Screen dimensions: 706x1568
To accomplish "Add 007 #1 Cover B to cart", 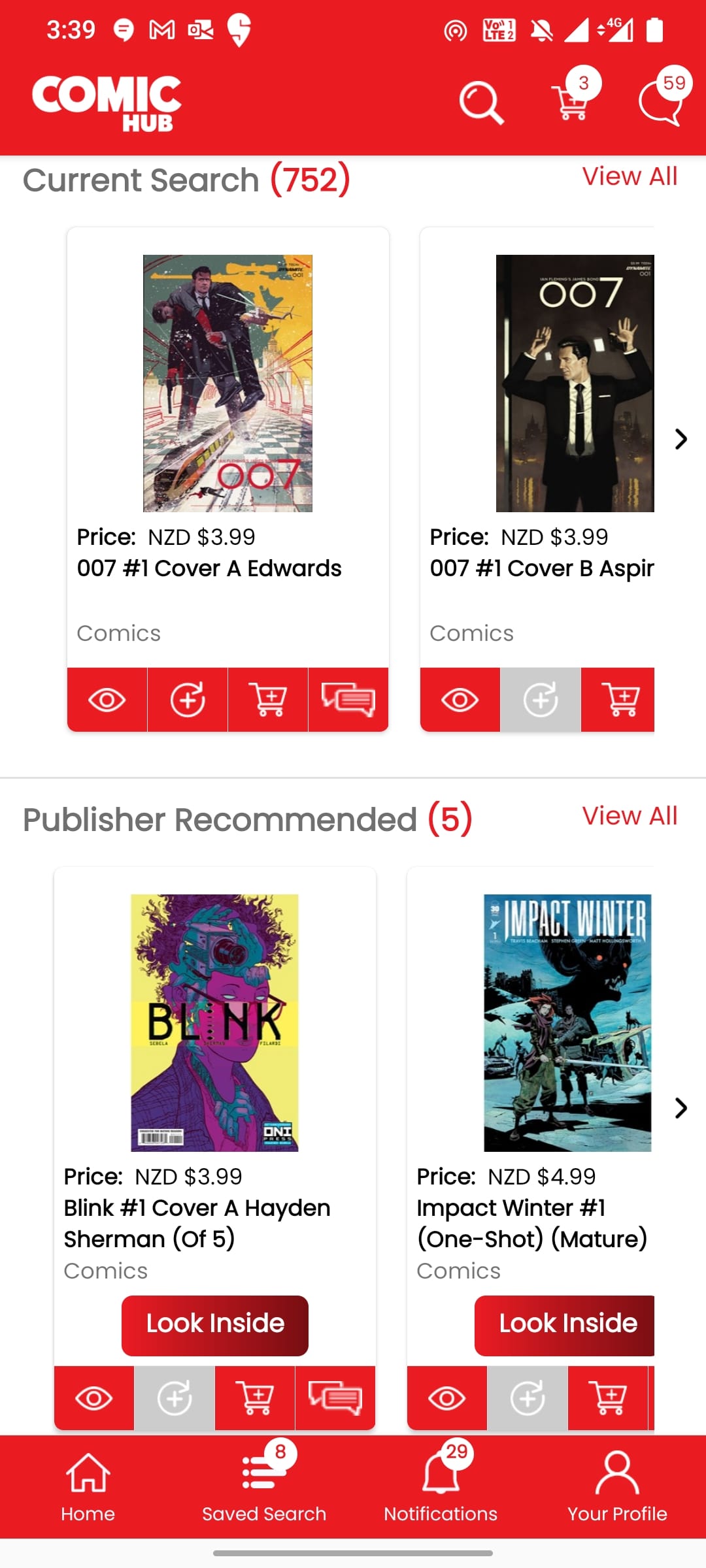I will tap(618, 700).
